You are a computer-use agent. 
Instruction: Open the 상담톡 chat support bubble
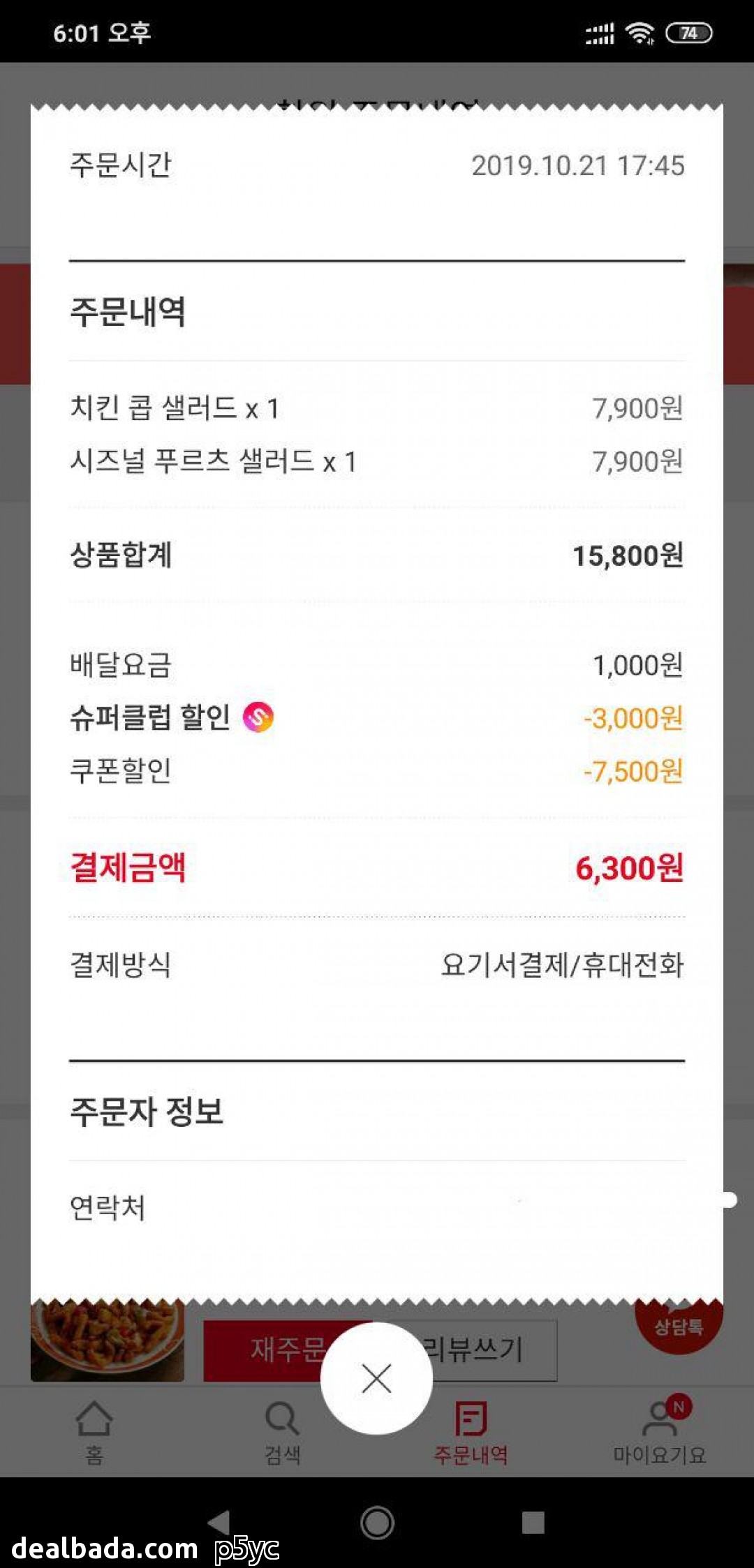pos(679,1327)
